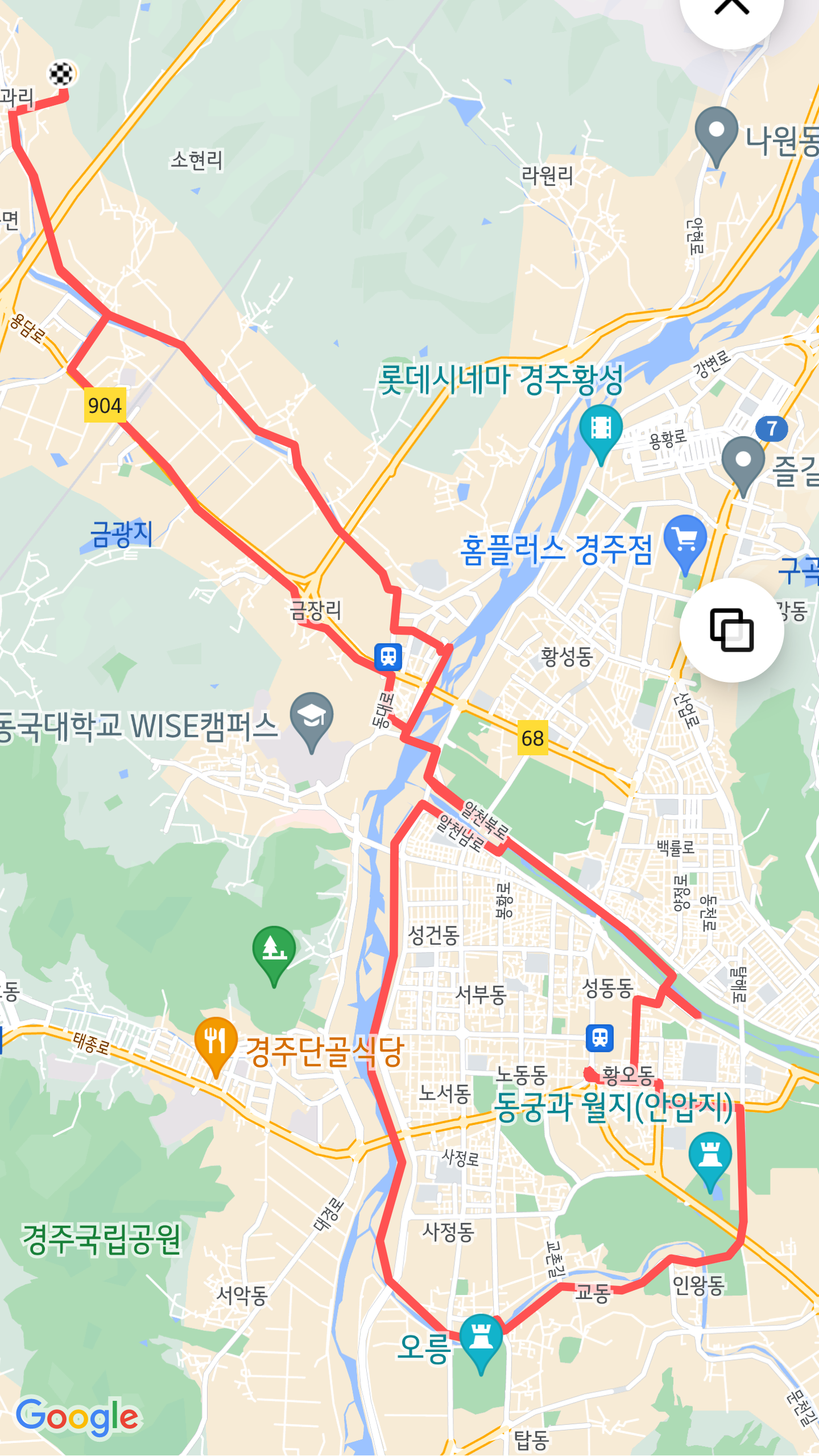Open the location pin below route 7
This screenshot has width=819, height=1456.
point(743,461)
